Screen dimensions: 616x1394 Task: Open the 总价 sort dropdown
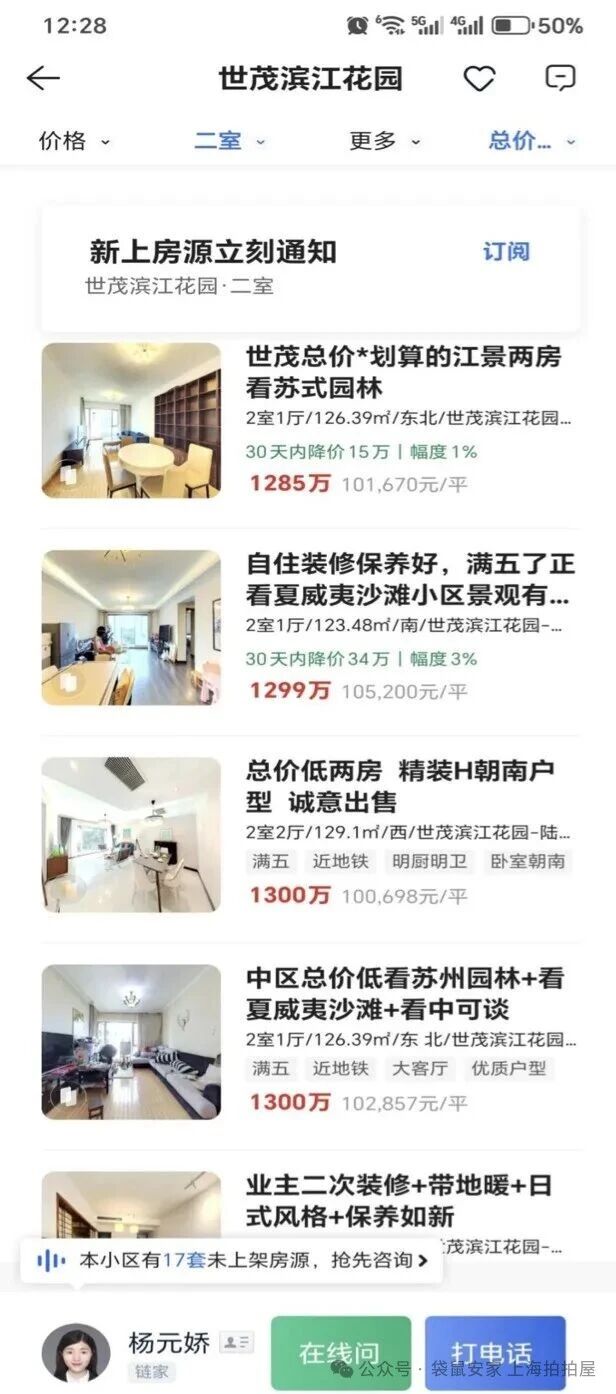click(x=532, y=141)
